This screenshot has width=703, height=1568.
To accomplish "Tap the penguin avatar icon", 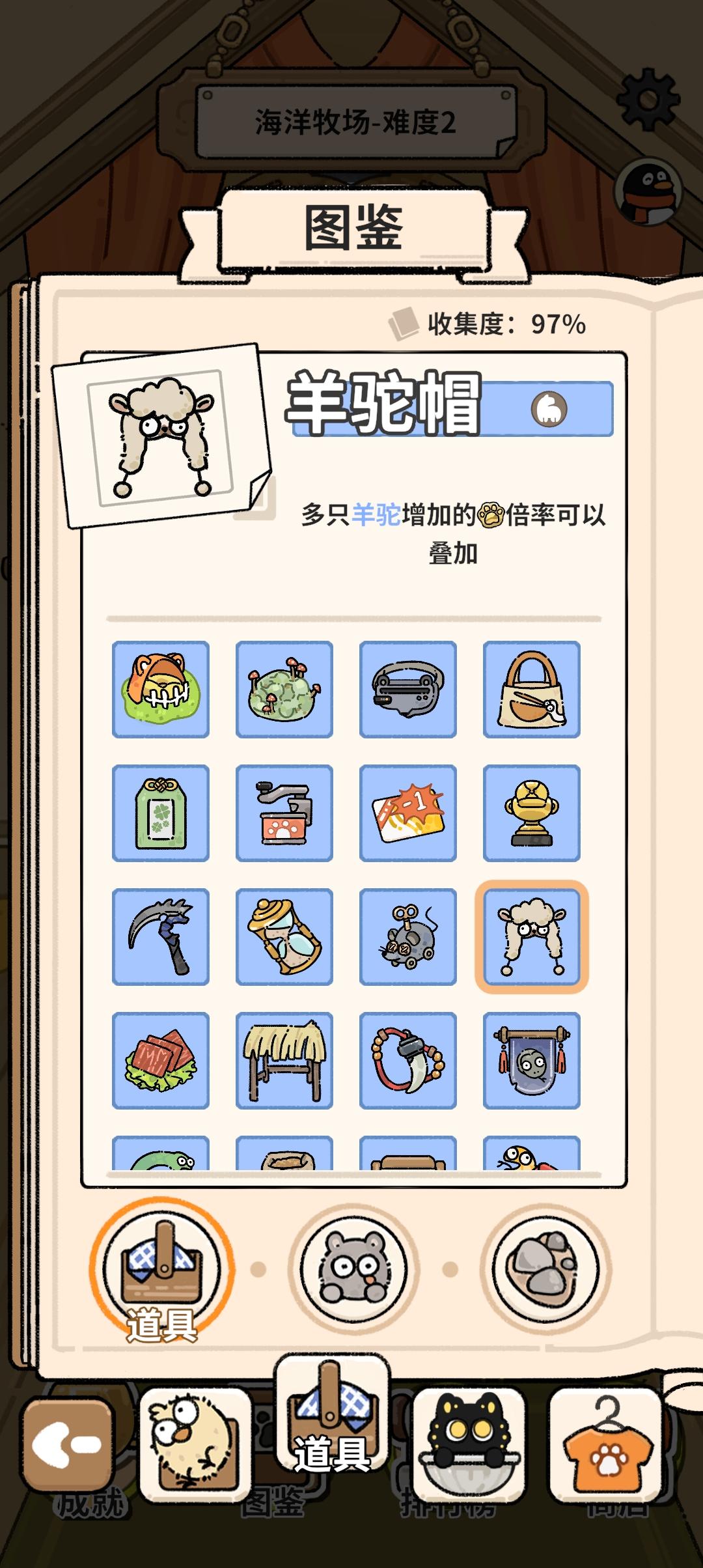I will click(648, 192).
